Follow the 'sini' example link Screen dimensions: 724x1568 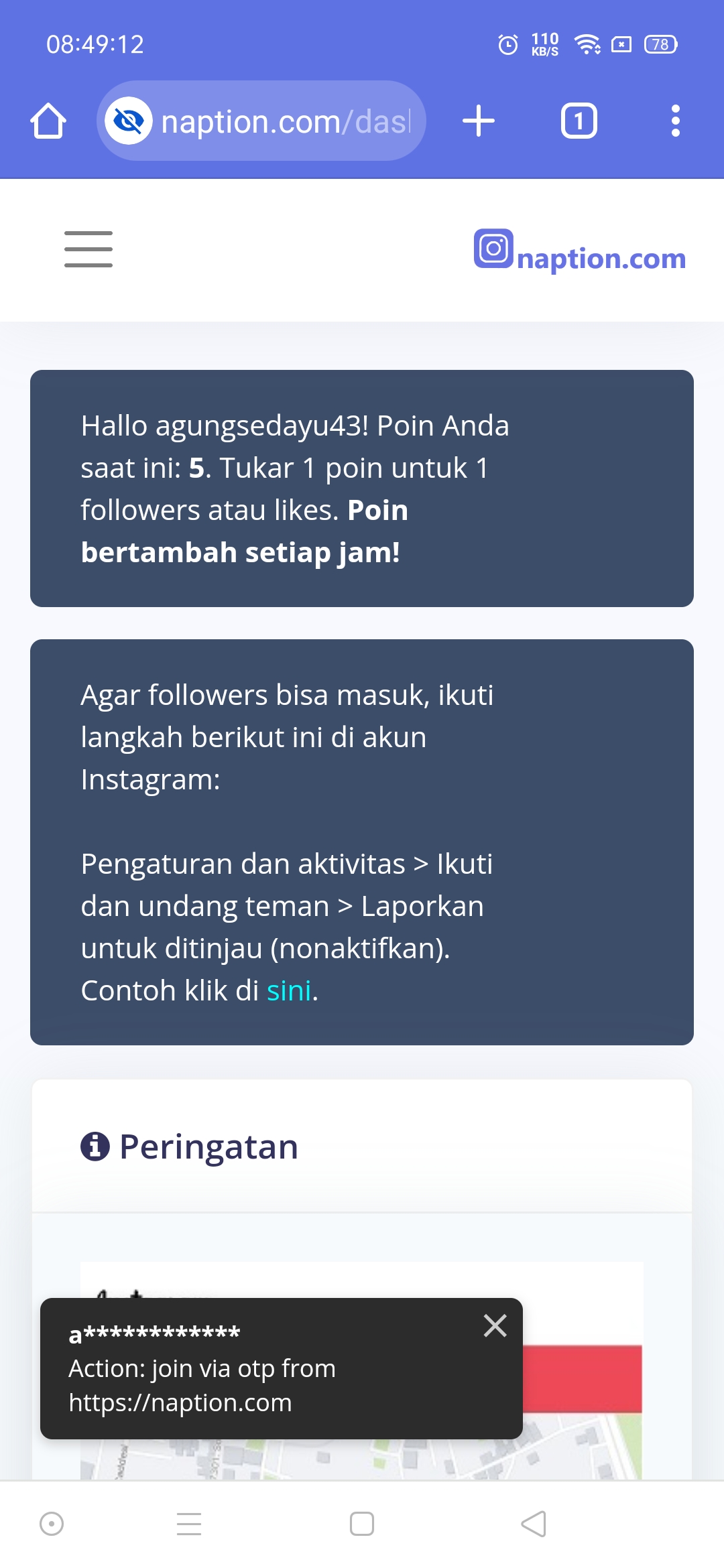point(290,990)
